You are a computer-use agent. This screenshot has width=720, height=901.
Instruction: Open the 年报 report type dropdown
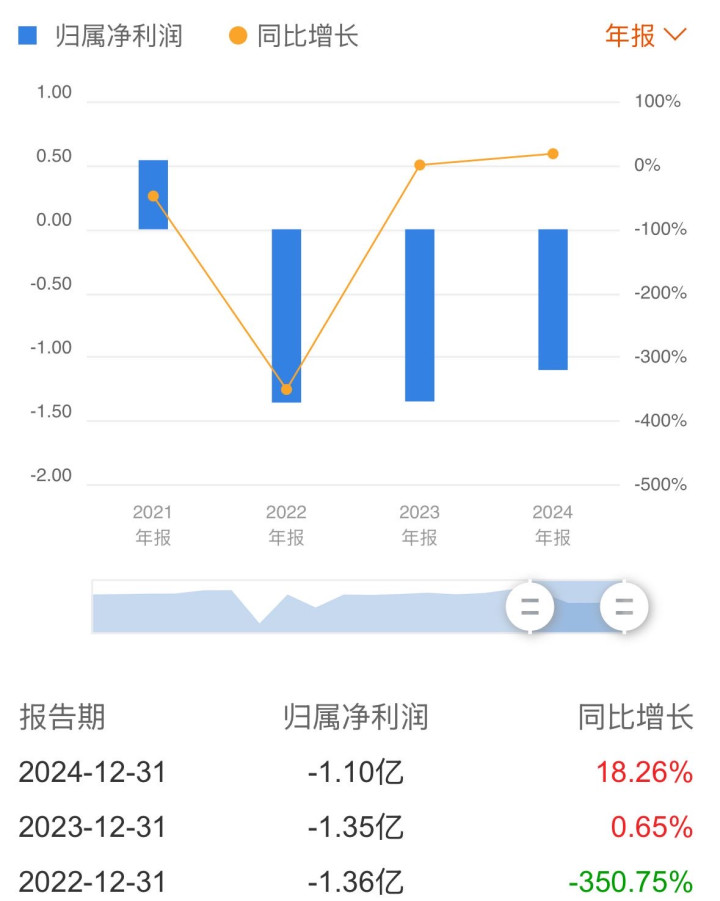[645, 36]
